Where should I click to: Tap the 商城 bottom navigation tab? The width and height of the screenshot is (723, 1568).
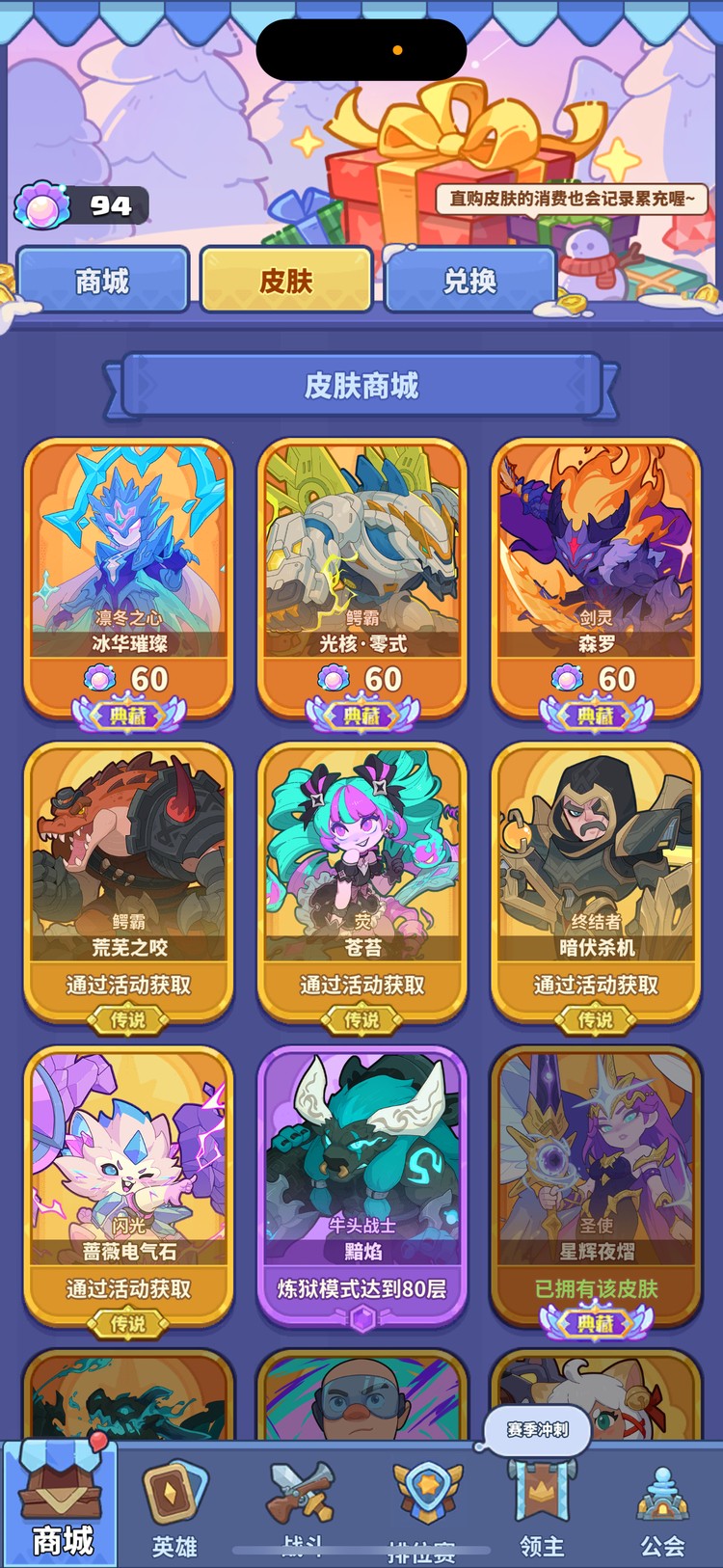point(62,1506)
